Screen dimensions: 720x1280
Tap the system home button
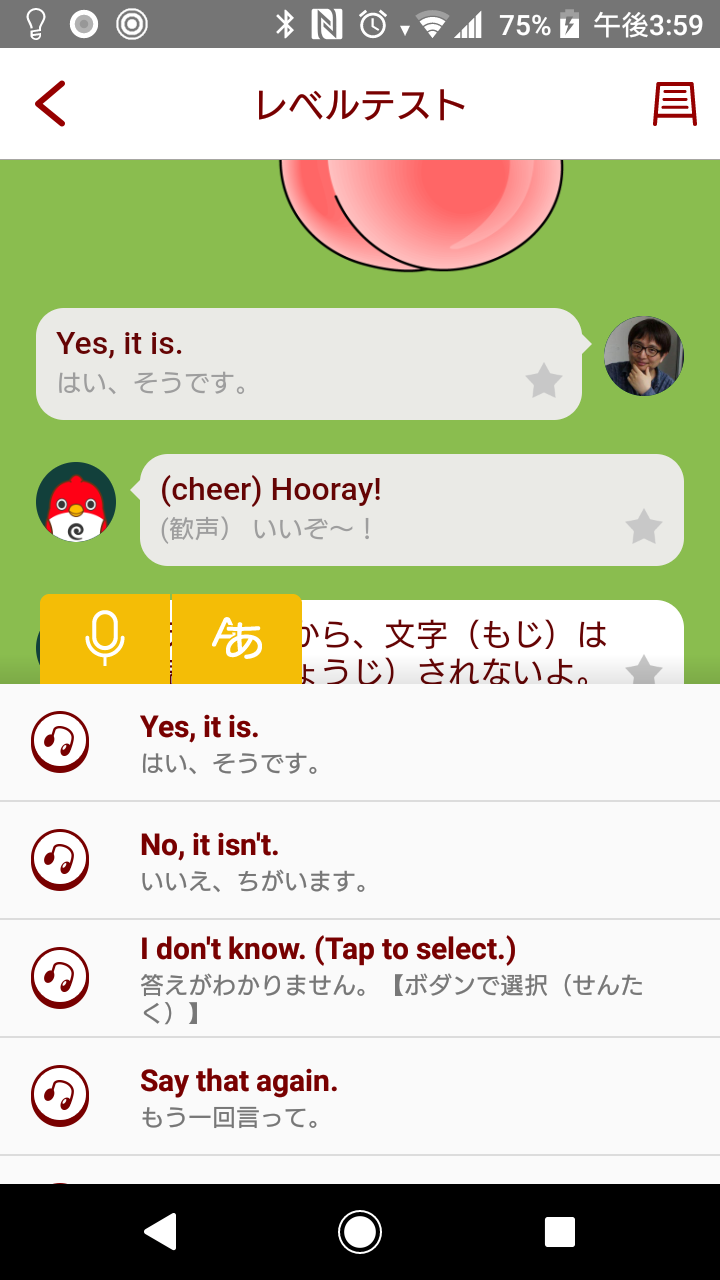360,1232
